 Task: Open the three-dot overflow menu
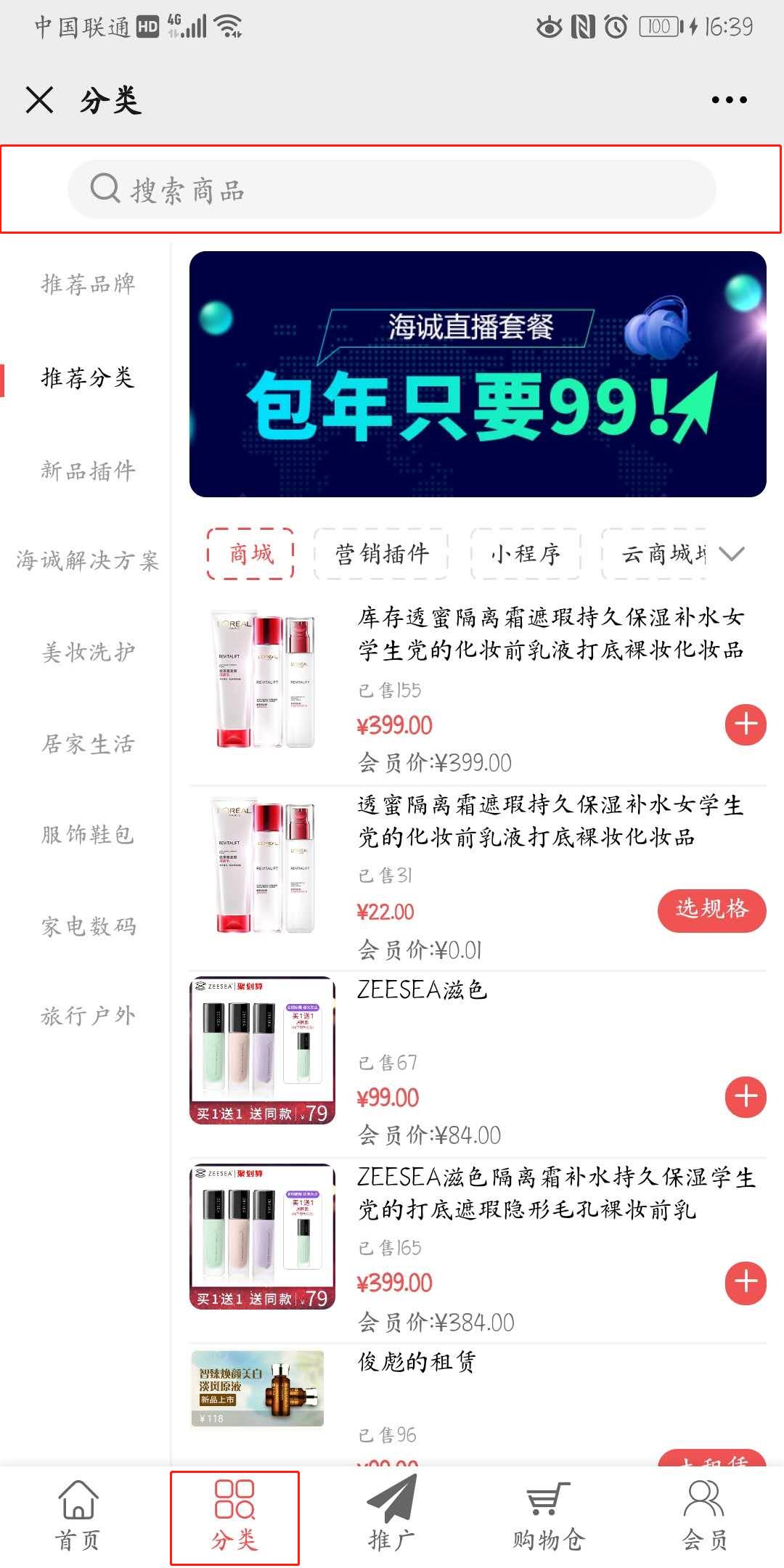click(x=729, y=99)
